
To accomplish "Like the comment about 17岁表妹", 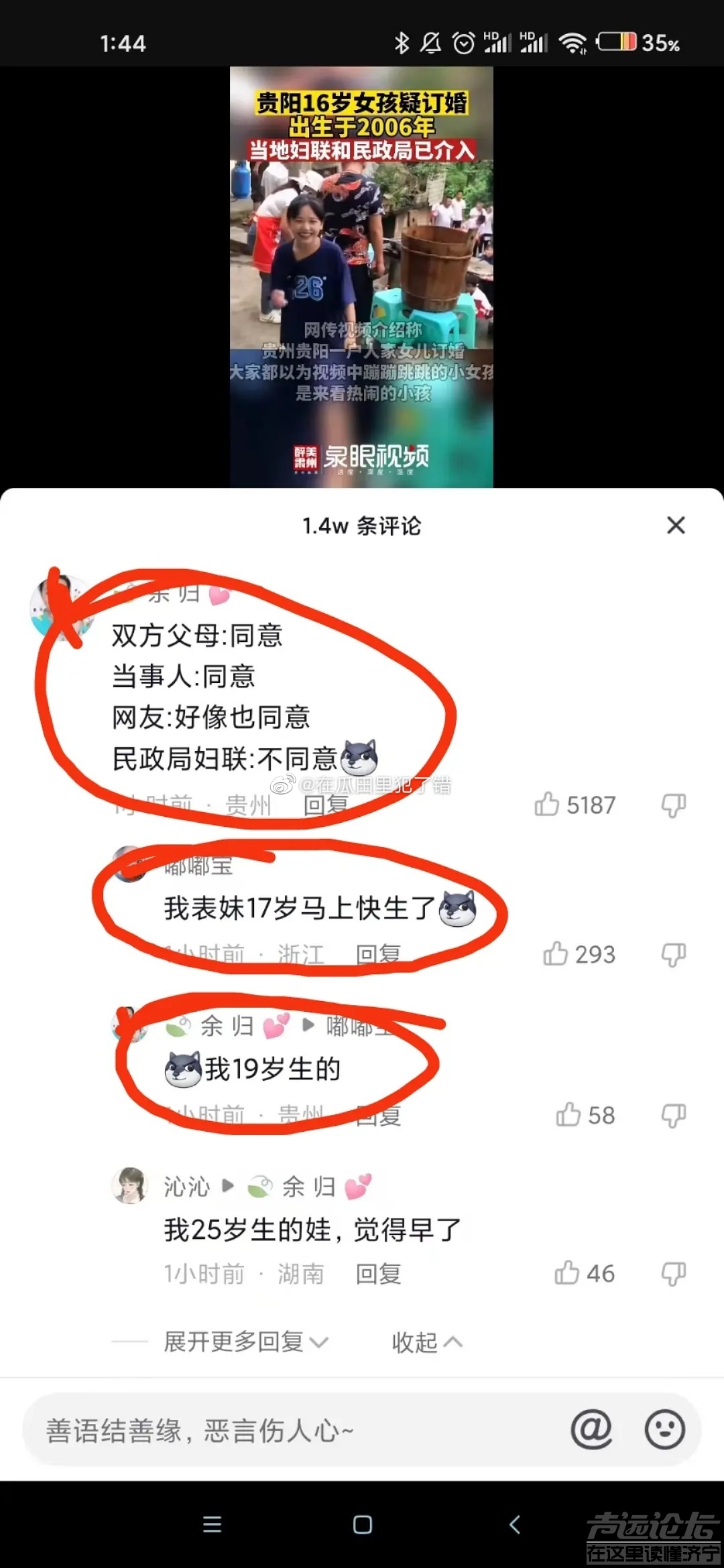I will pos(555,954).
